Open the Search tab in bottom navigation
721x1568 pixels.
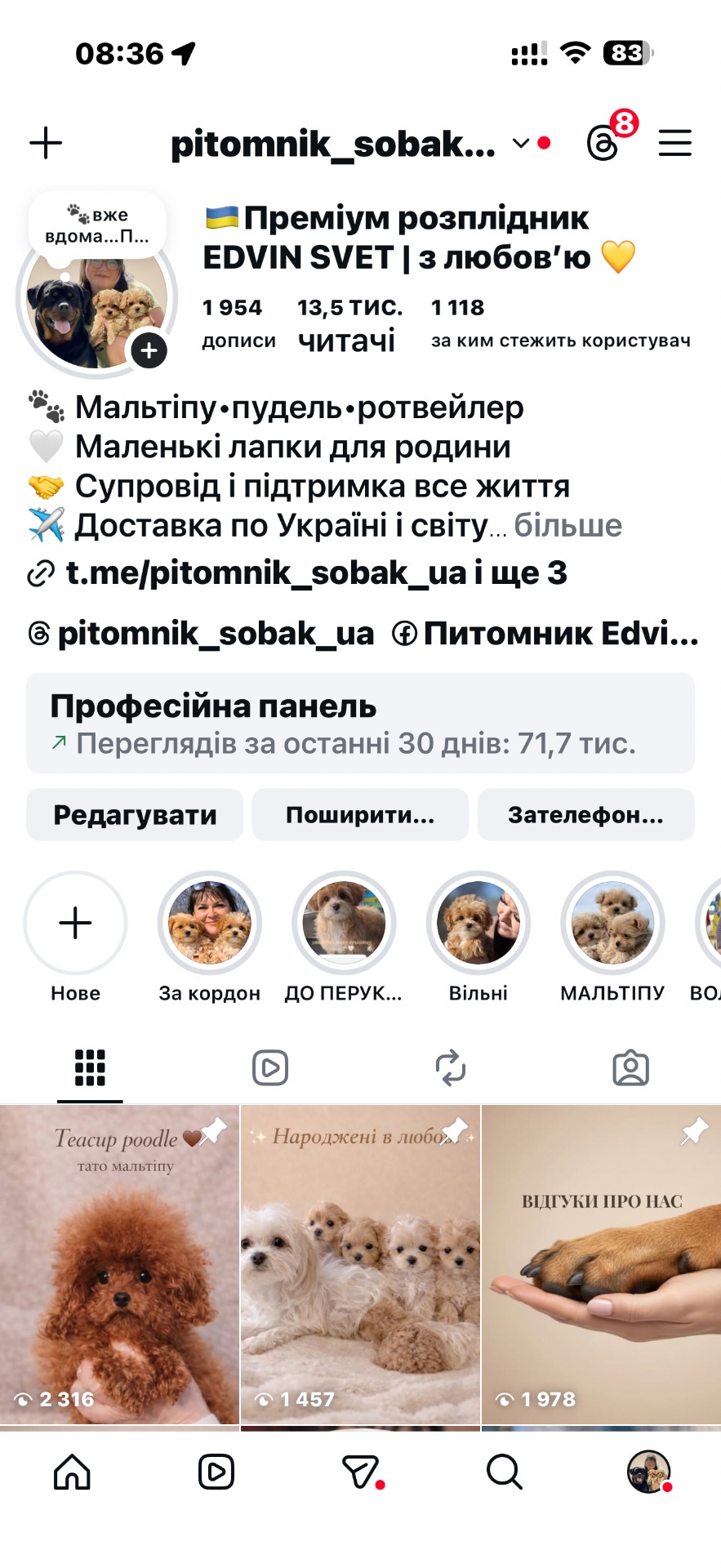(504, 1473)
